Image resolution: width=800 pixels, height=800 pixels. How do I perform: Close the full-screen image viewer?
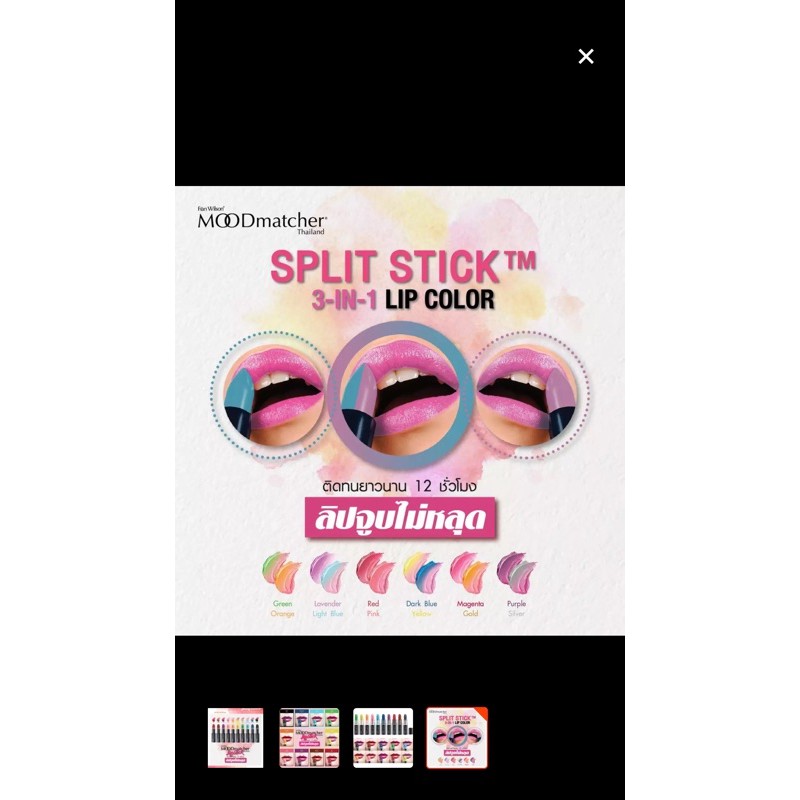586,56
